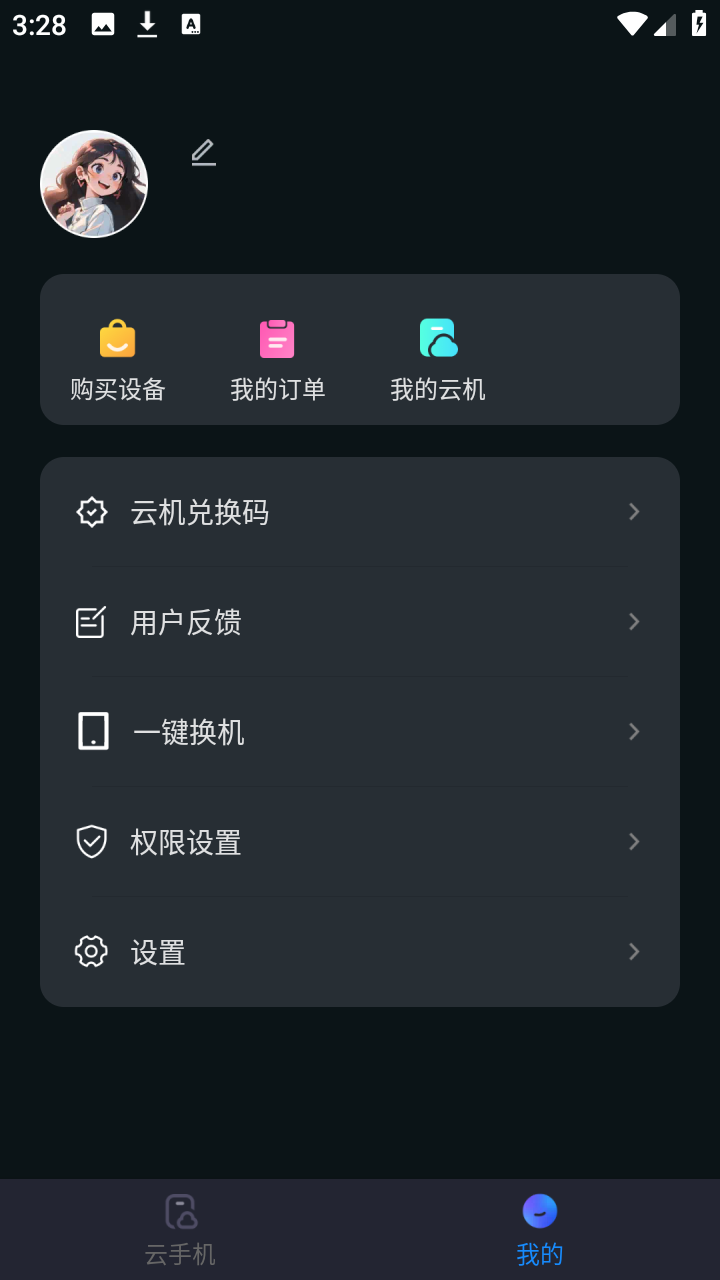
Task: Click the 权限设置 shield icon
Action: click(x=91, y=841)
